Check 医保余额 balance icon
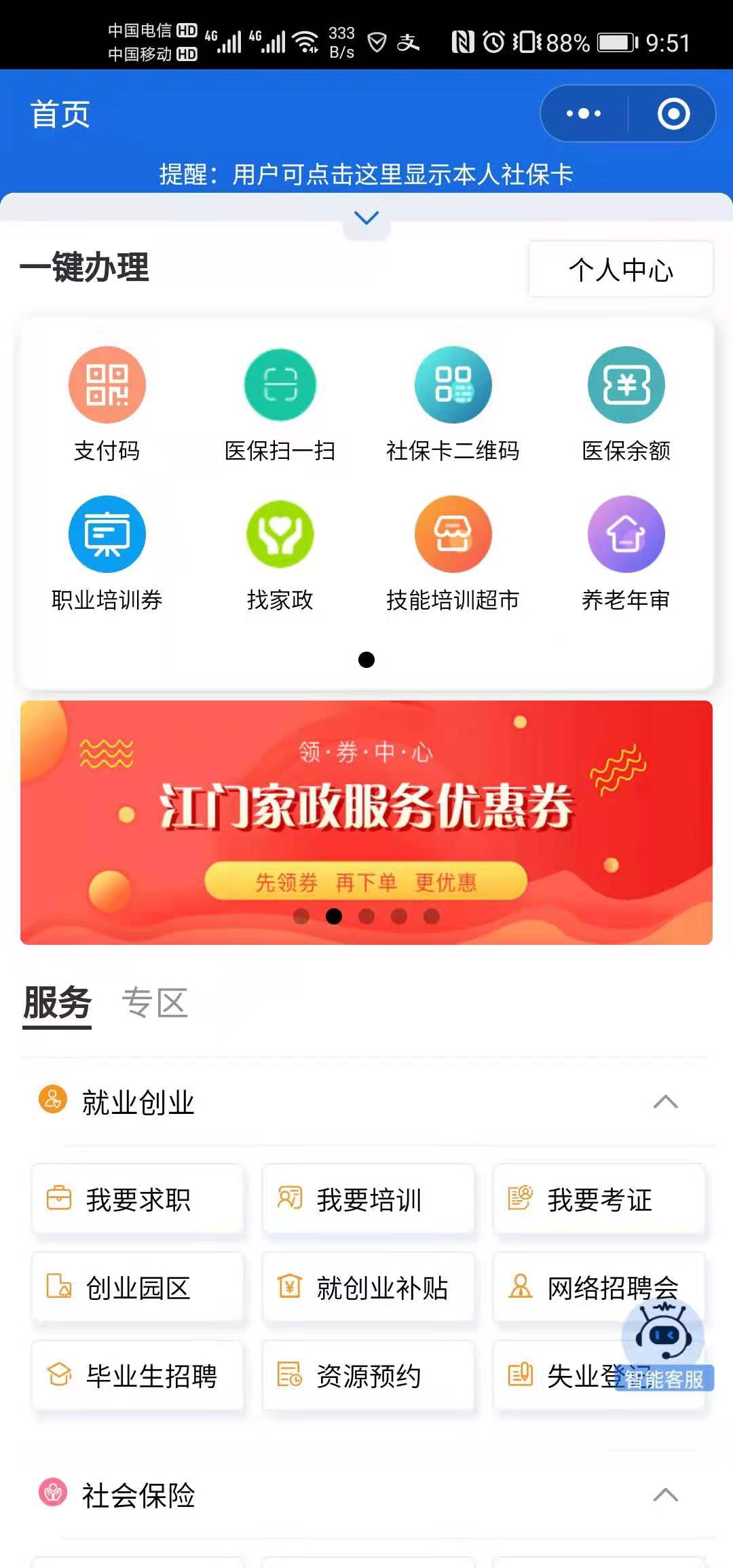This screenshot has height=1568, width=733. [626, 384]
